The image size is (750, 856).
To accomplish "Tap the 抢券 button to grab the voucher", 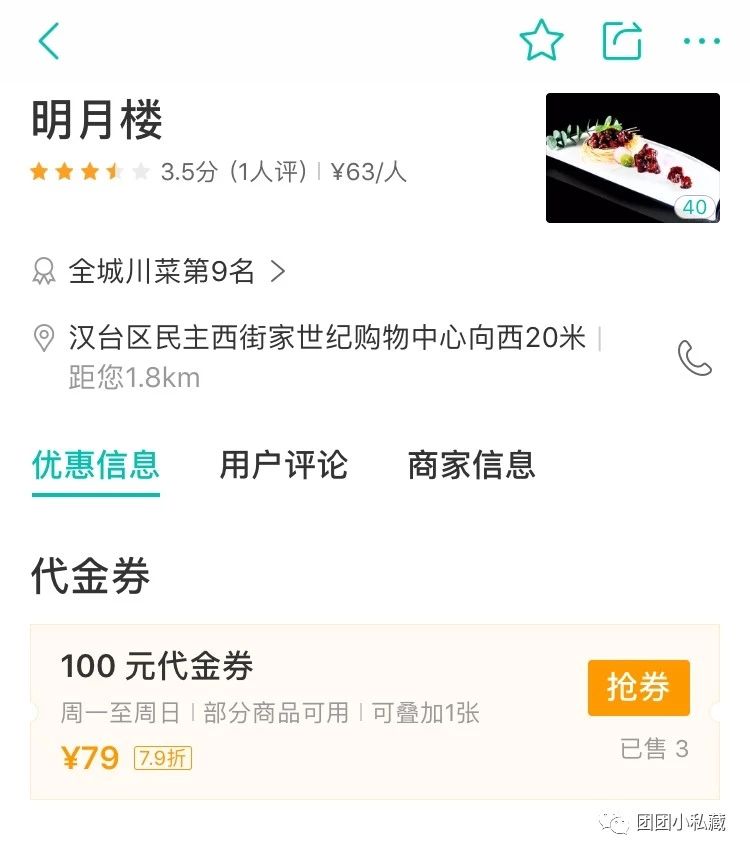I will tap(638, 687).
